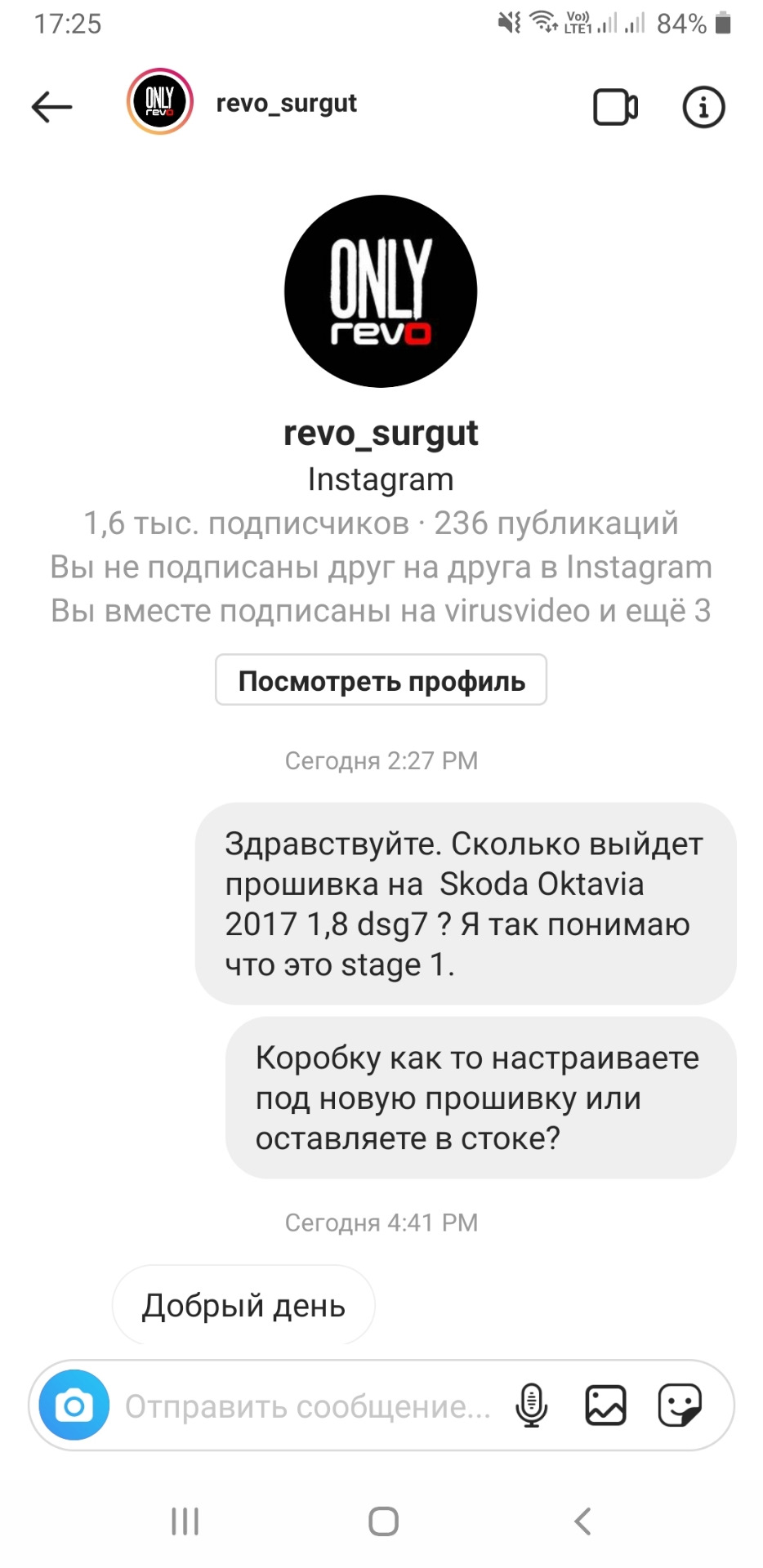Screen dimensions: 763x1568
Task: Attach a photo from the gallery
Action: 605,1405
